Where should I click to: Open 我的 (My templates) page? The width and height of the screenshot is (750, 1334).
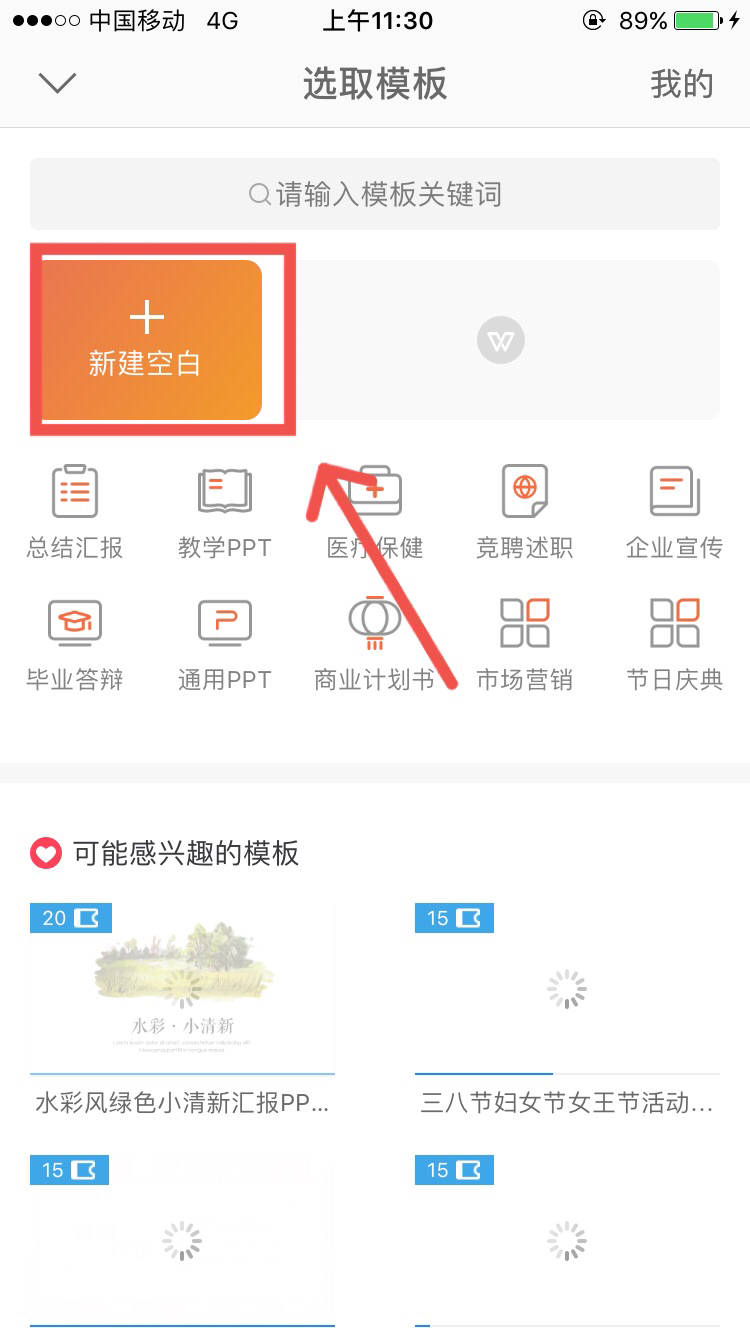tap(681, 85)
